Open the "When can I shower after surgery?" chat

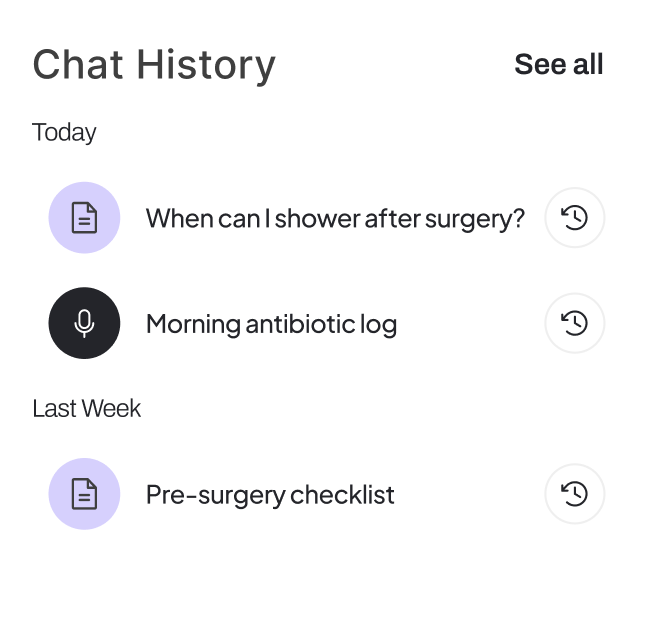point(335,218)
